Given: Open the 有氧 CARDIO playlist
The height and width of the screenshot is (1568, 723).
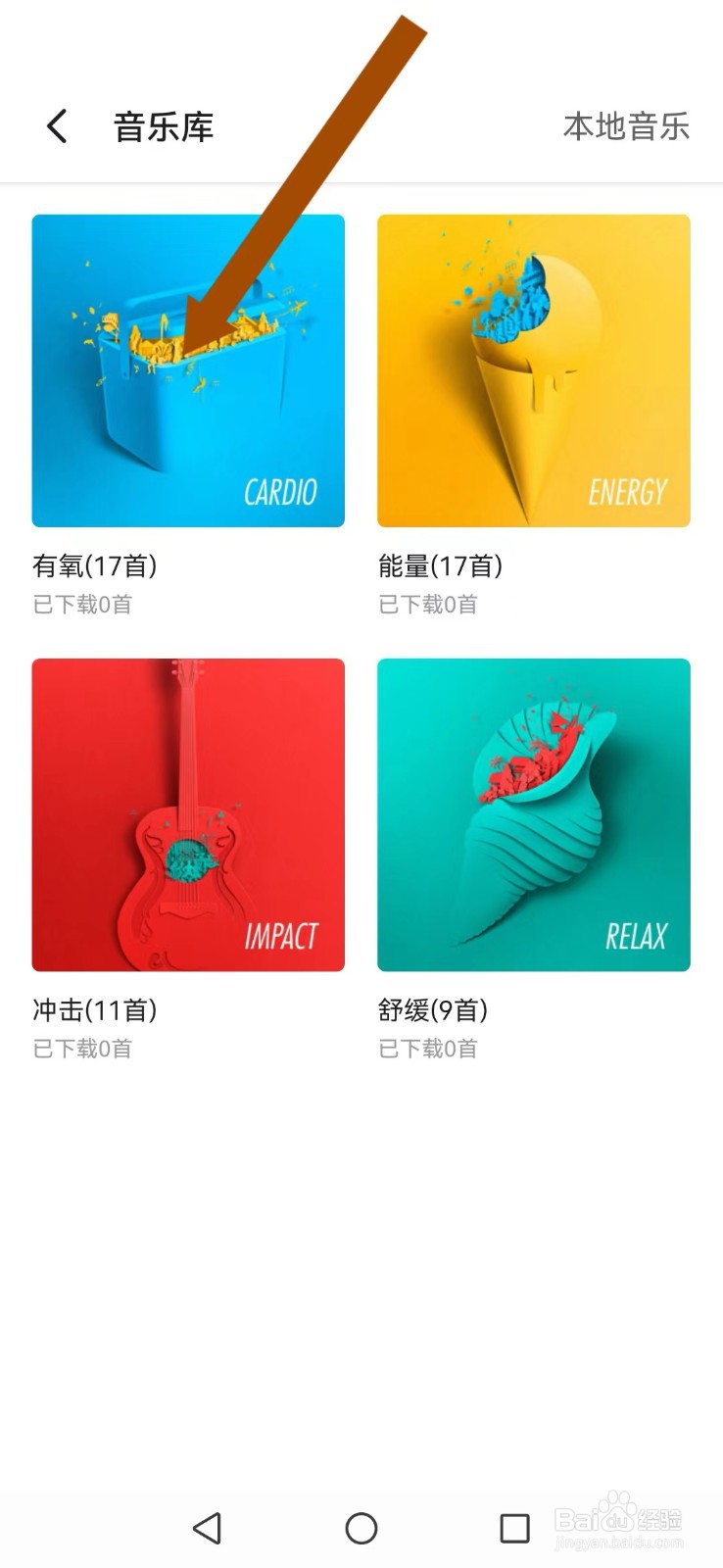Looking at the screenshot, I should (x=188, y=370).
